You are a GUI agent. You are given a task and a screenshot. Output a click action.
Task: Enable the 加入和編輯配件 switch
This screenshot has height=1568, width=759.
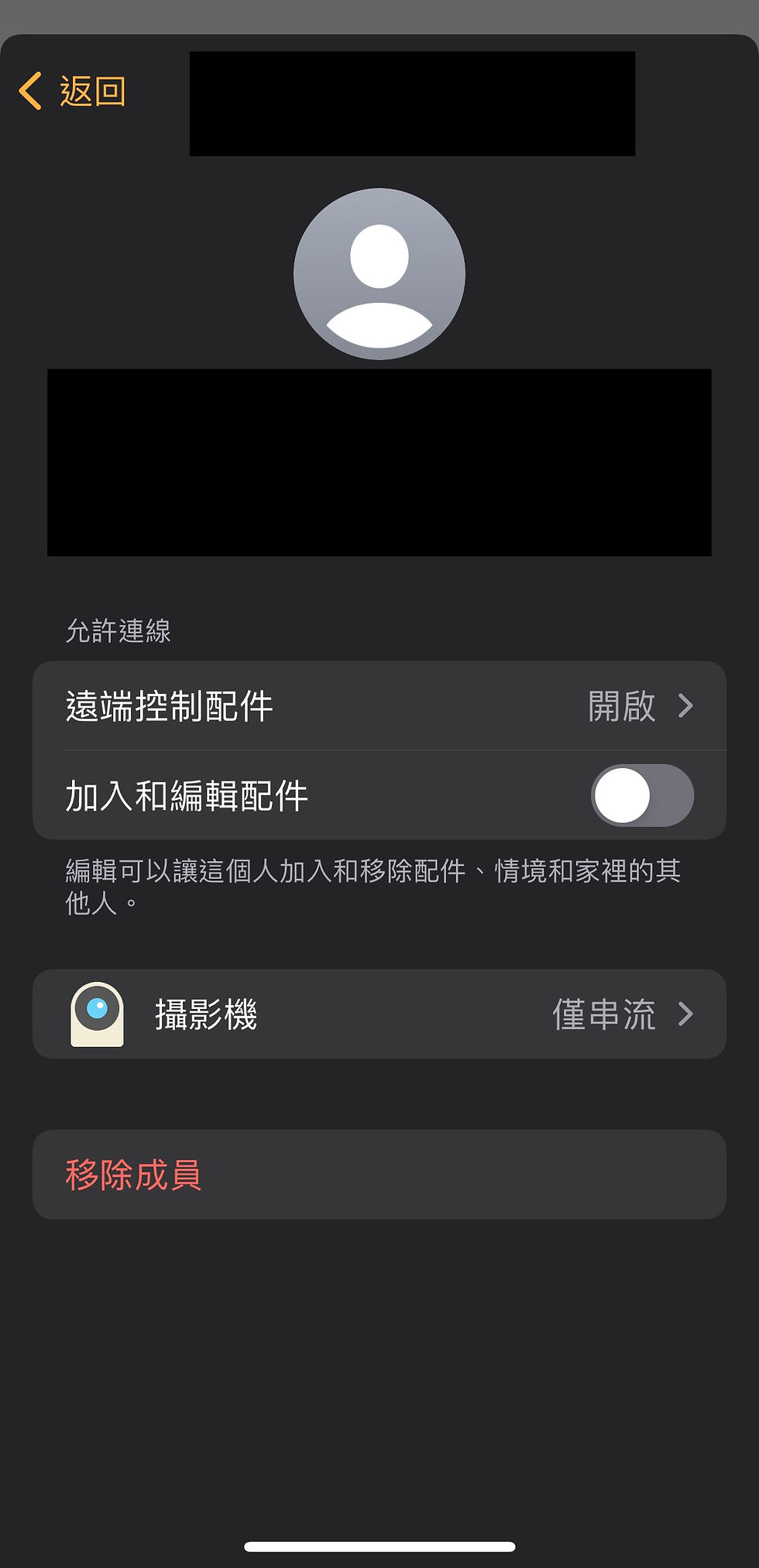pyautogui.click(x=642, y=795)
